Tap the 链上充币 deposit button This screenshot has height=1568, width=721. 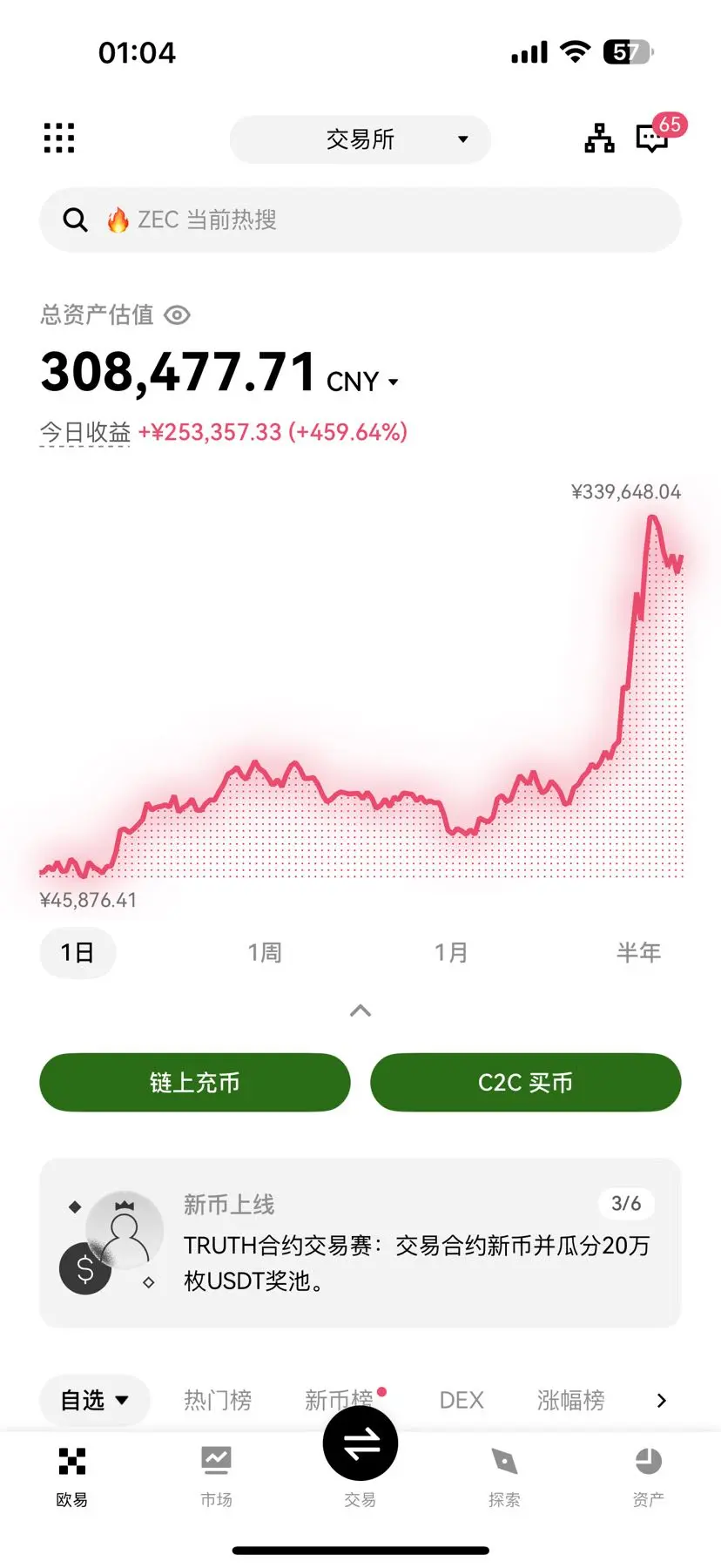point(195,1083)
